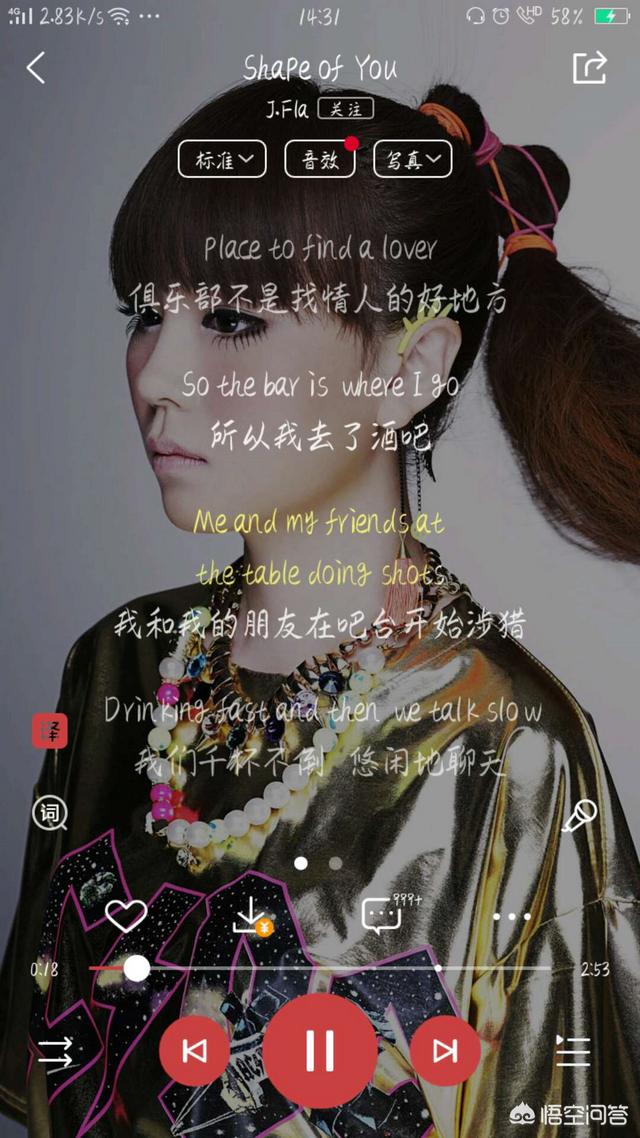The image size is (640, 1138).
Task: Tap the 词 lyrics icon
Action: pos(49,814)
